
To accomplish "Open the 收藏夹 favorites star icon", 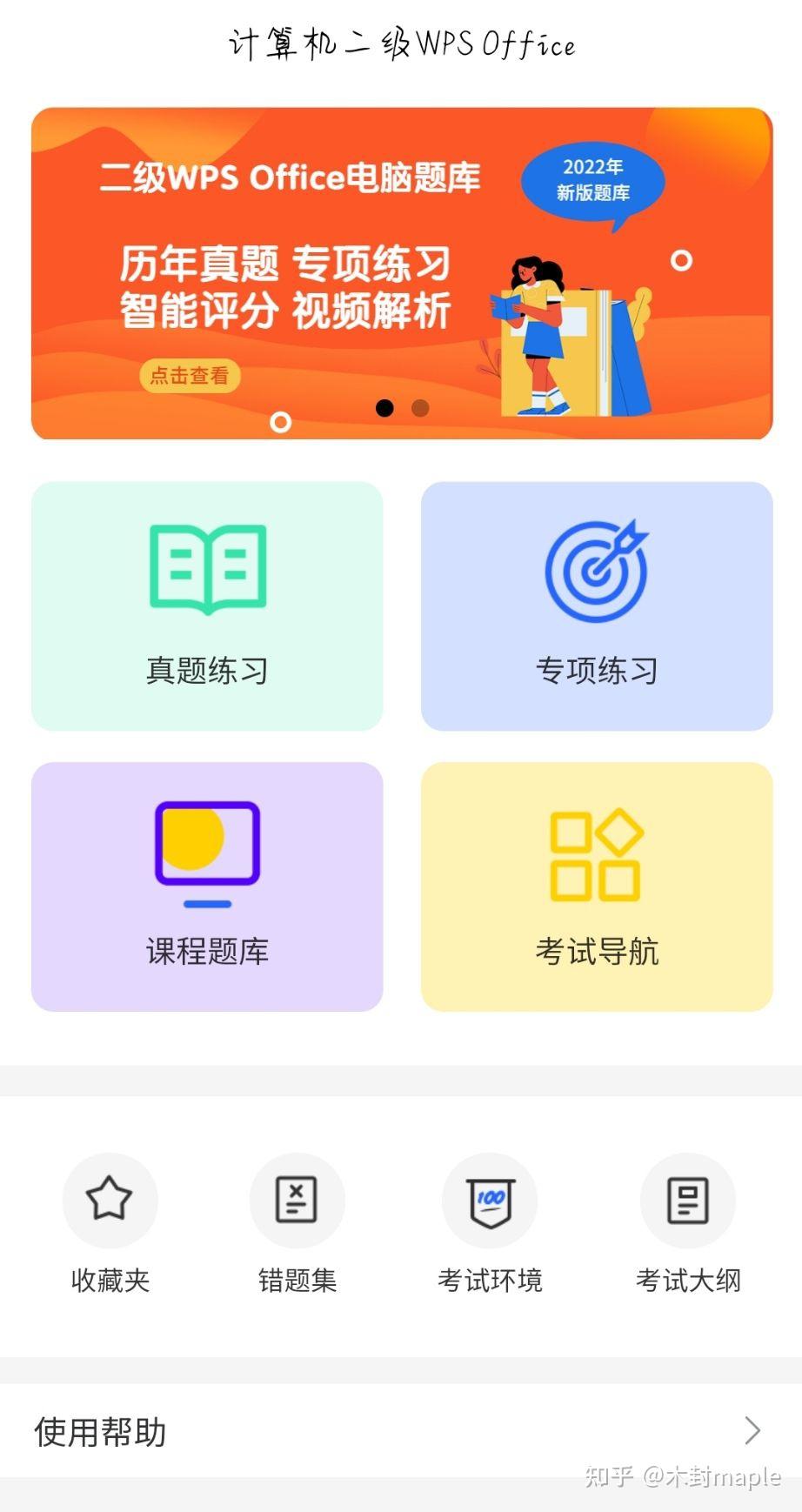I will pos(110,1201).
